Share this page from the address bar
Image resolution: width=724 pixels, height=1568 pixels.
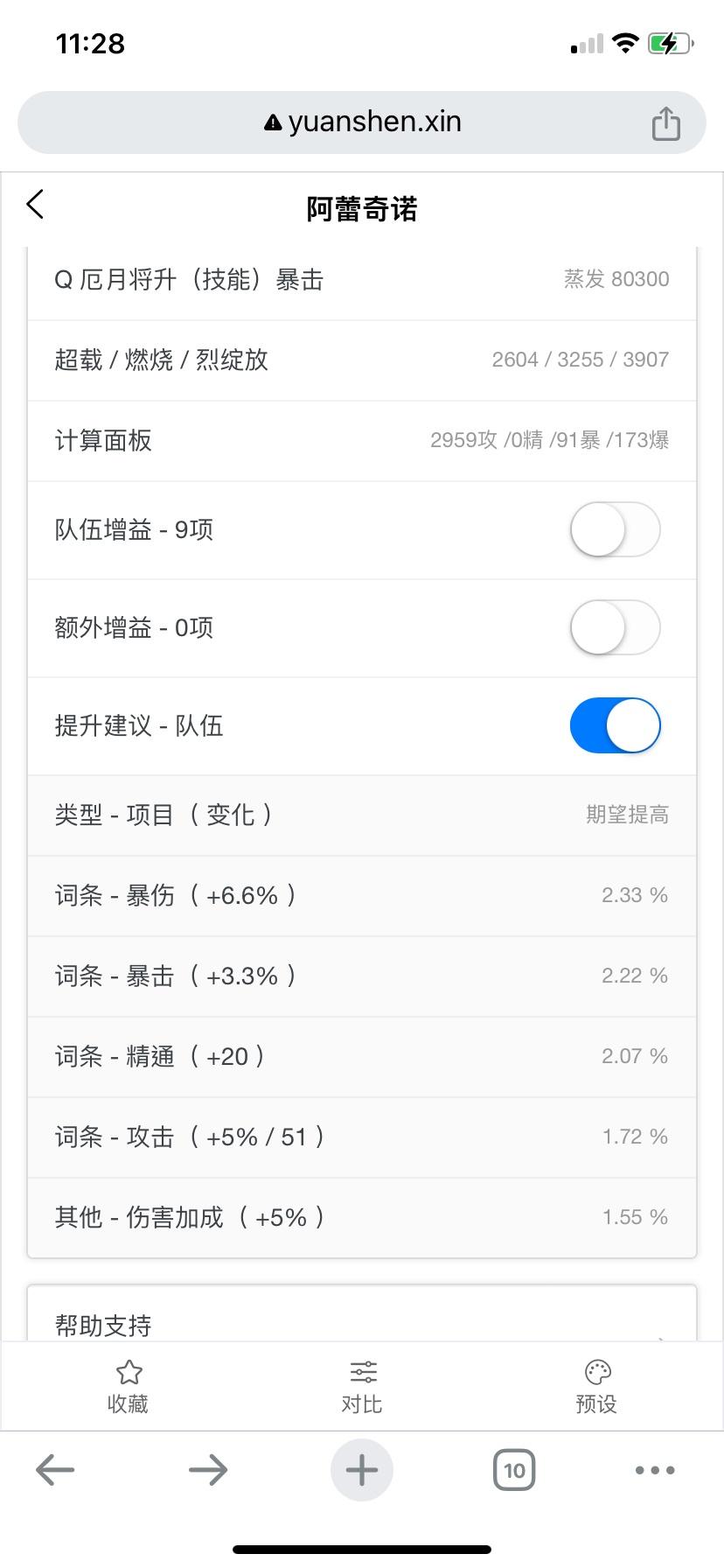click(665, 123)
